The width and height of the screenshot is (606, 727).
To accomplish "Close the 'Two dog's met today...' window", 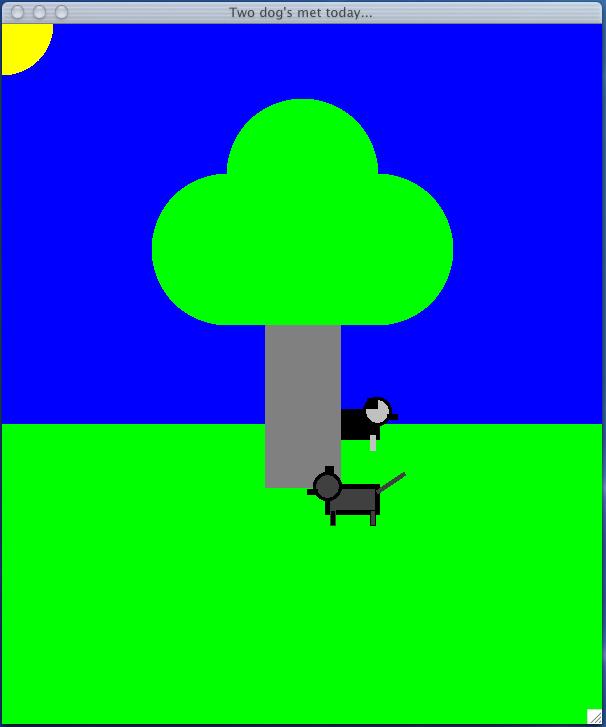I will tap(17, 12).
